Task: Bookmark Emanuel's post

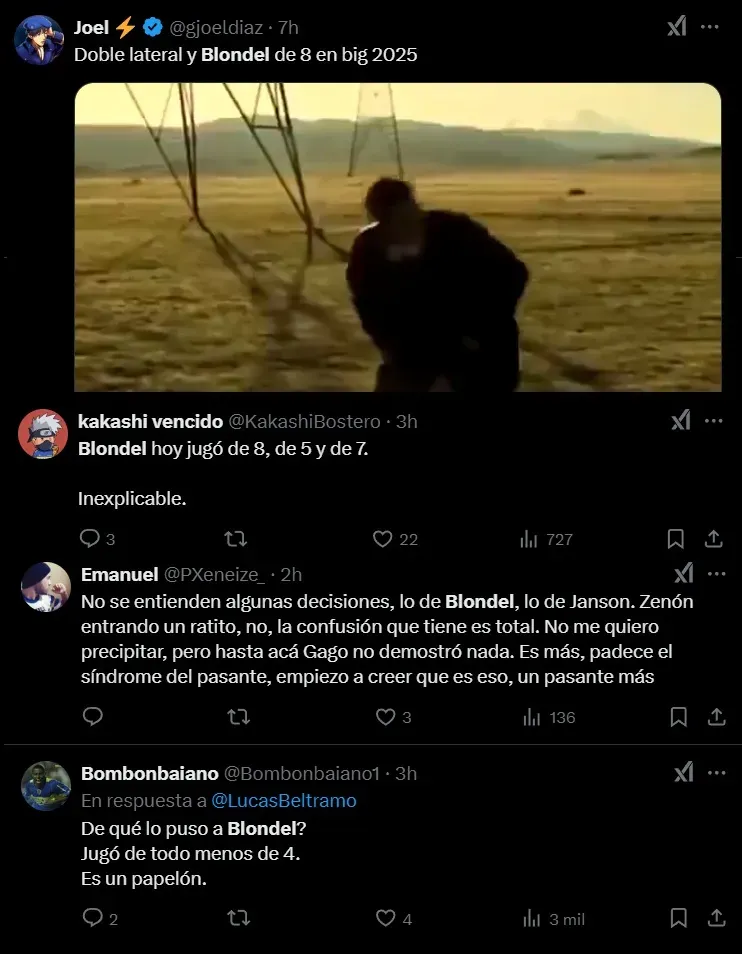Action: click(678, 717)
